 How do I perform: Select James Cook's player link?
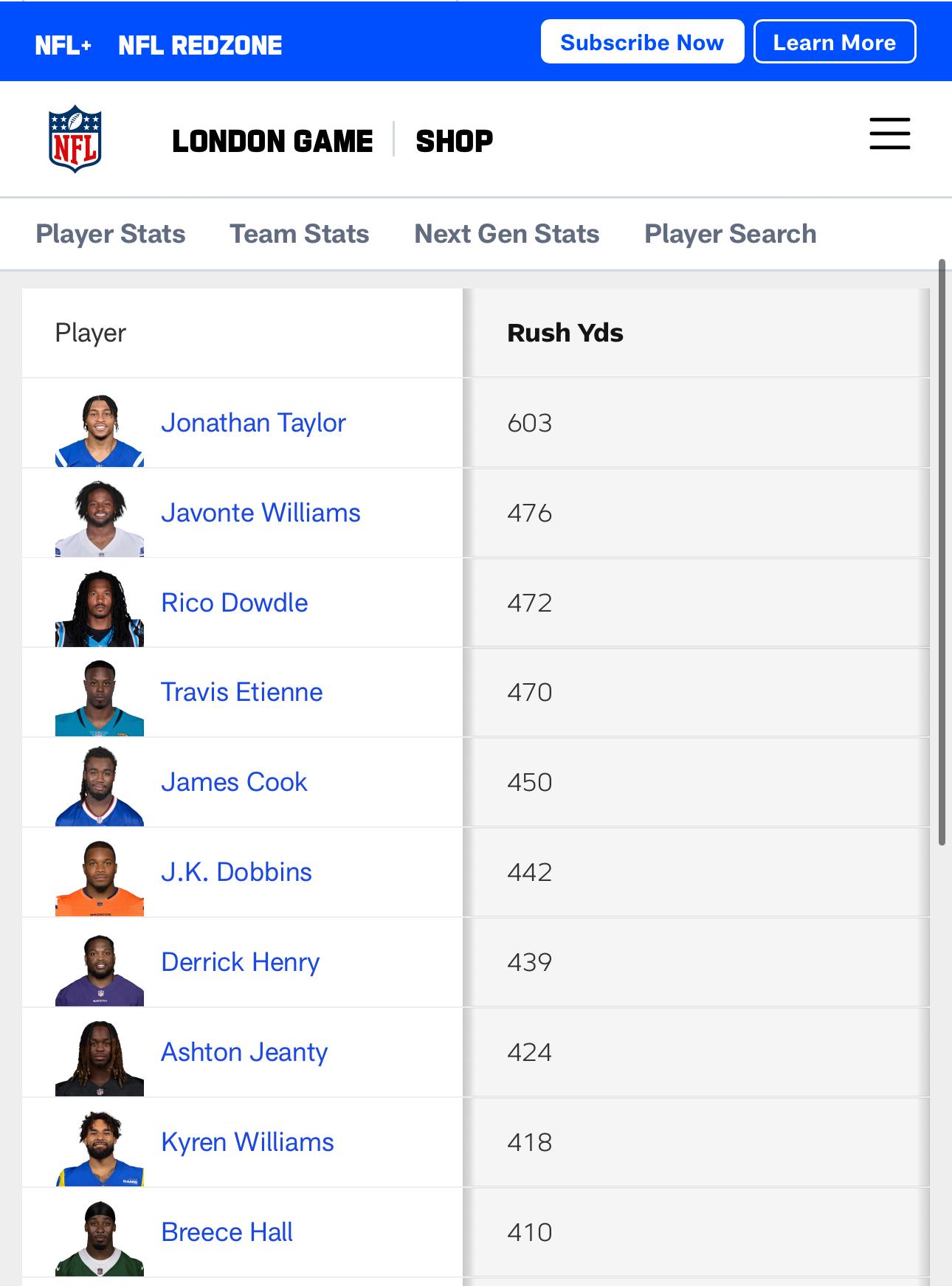point(233,782)
